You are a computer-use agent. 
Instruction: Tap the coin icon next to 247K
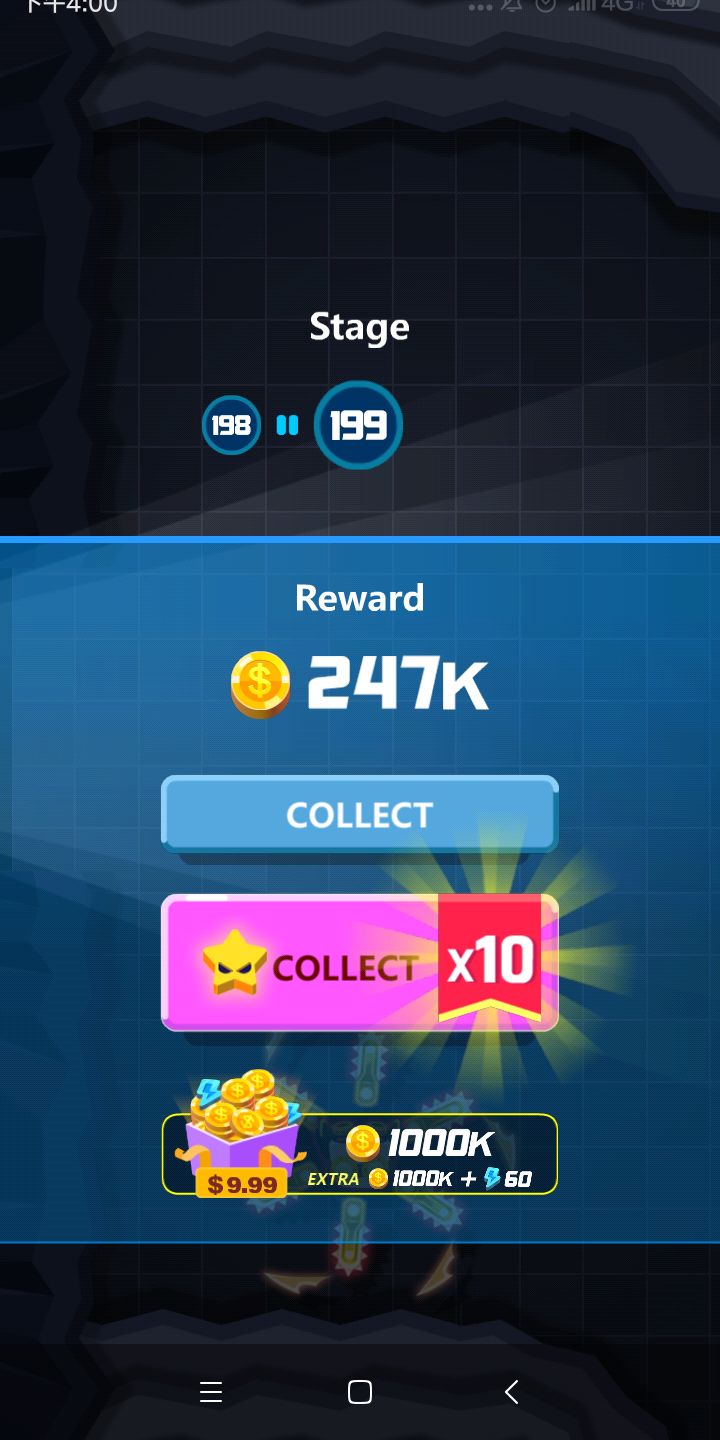[260, 683]
